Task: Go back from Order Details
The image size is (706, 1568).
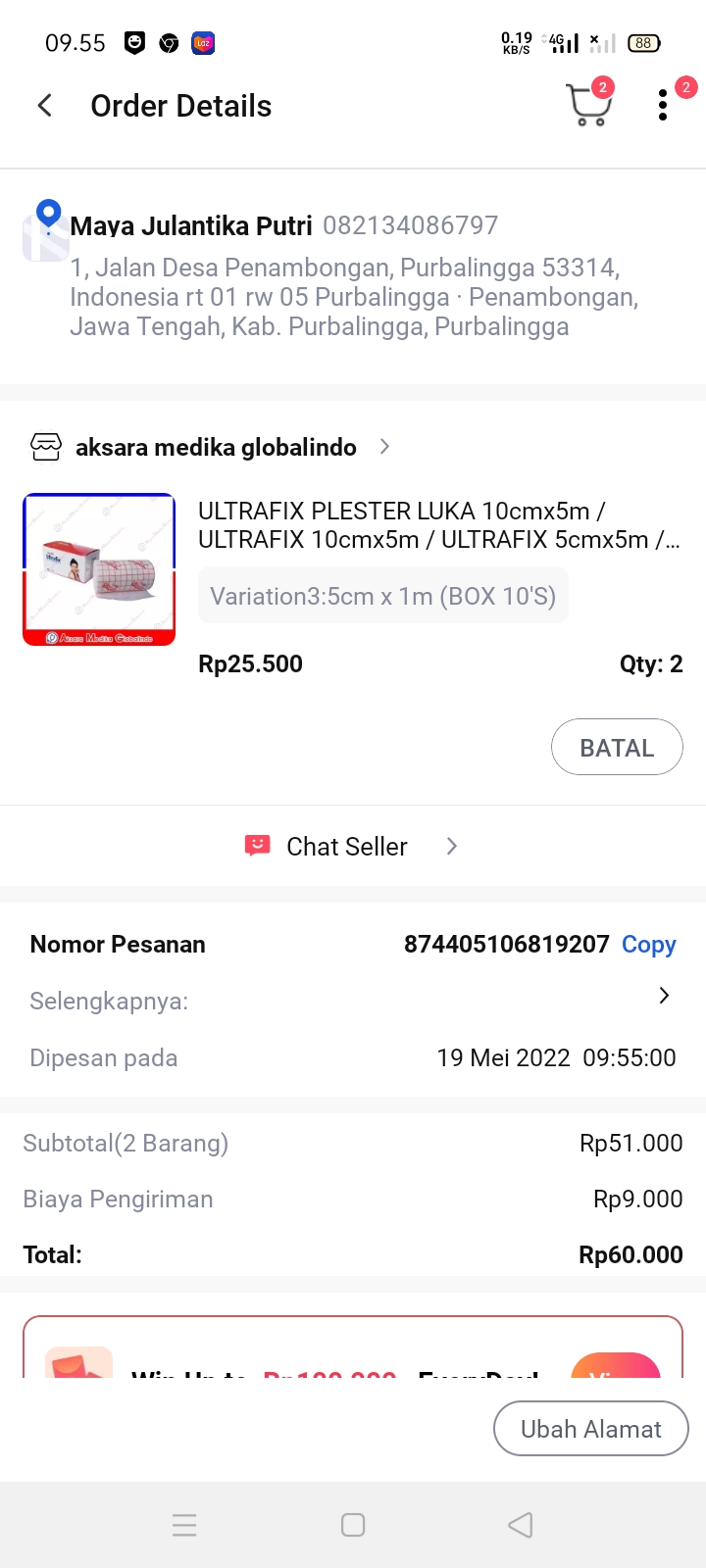Action: click(x=45, y=106)
